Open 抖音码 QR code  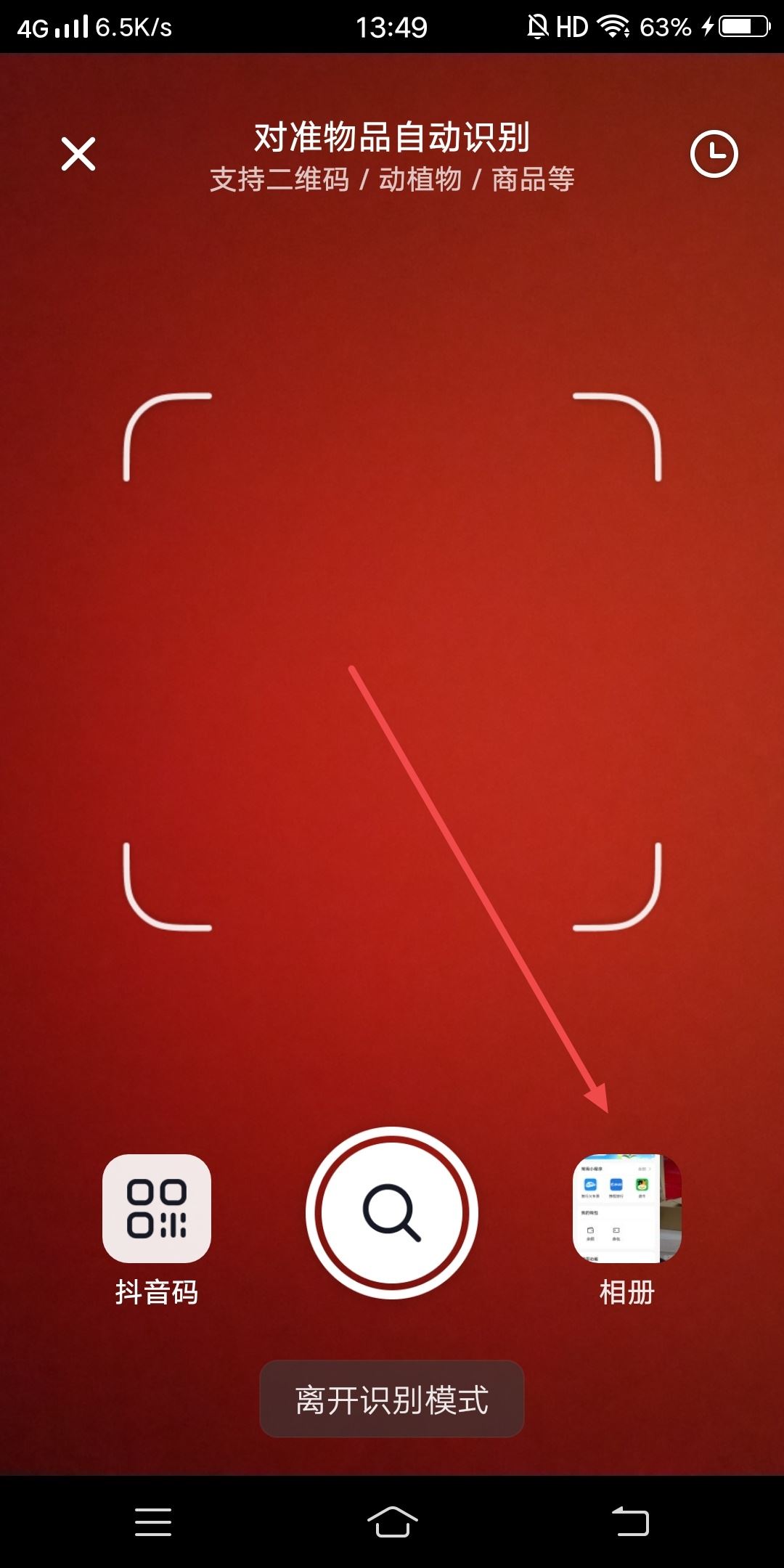click(157, 1209)
